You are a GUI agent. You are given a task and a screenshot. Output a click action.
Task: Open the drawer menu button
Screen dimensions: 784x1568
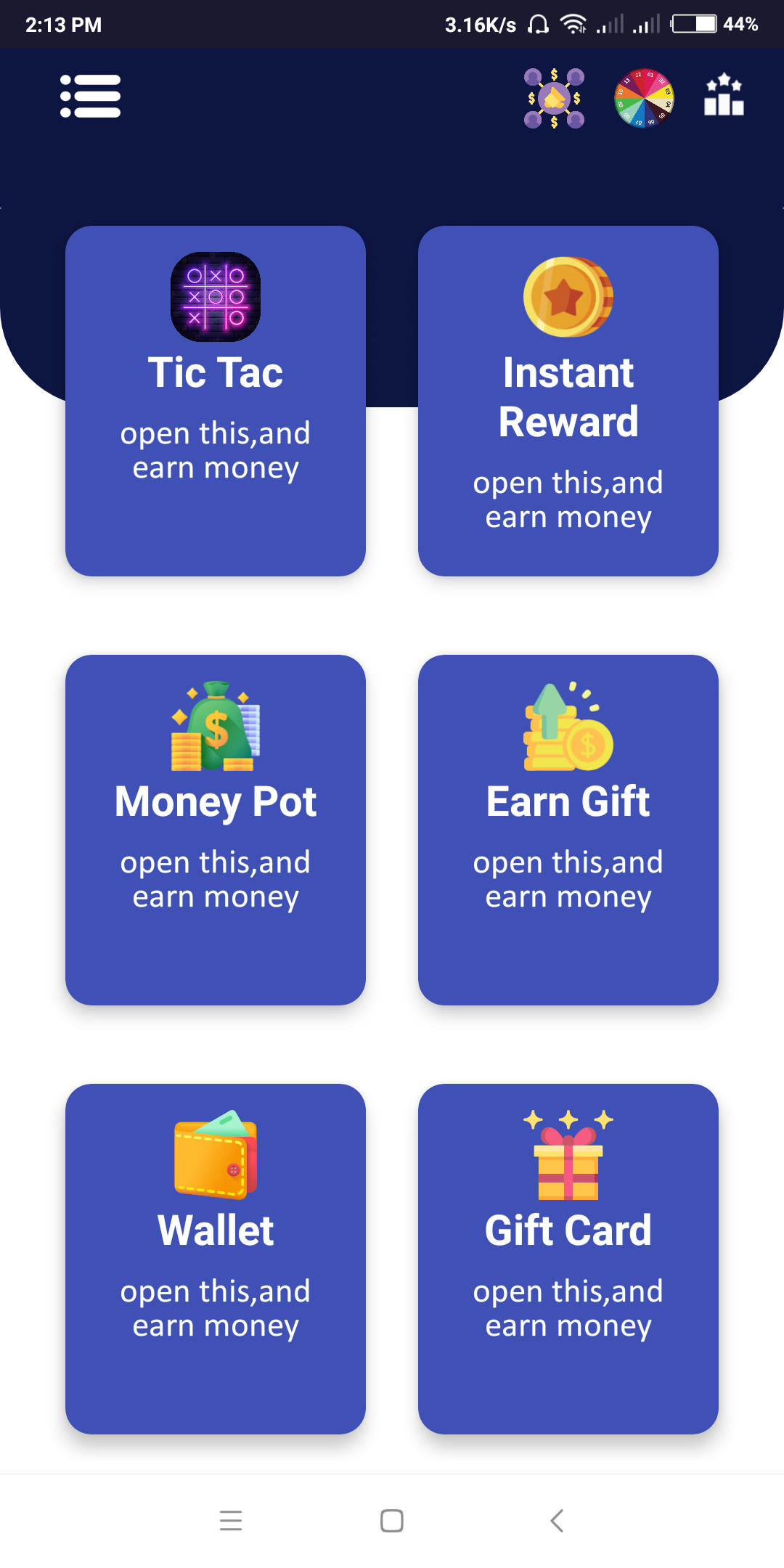(91, 96)
